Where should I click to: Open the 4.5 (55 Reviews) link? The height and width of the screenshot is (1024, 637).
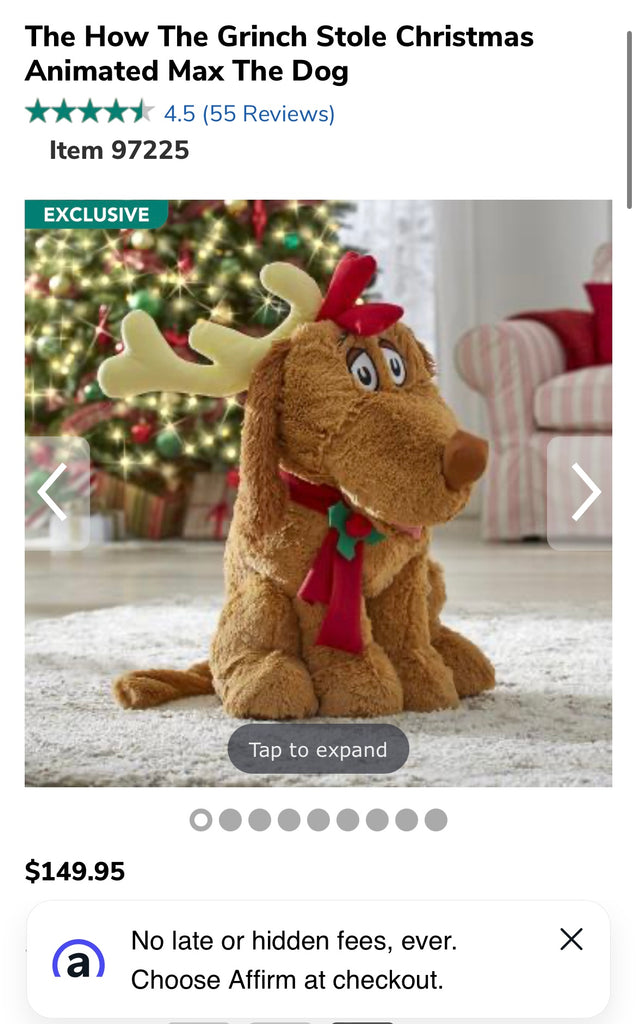click(249, 114)
